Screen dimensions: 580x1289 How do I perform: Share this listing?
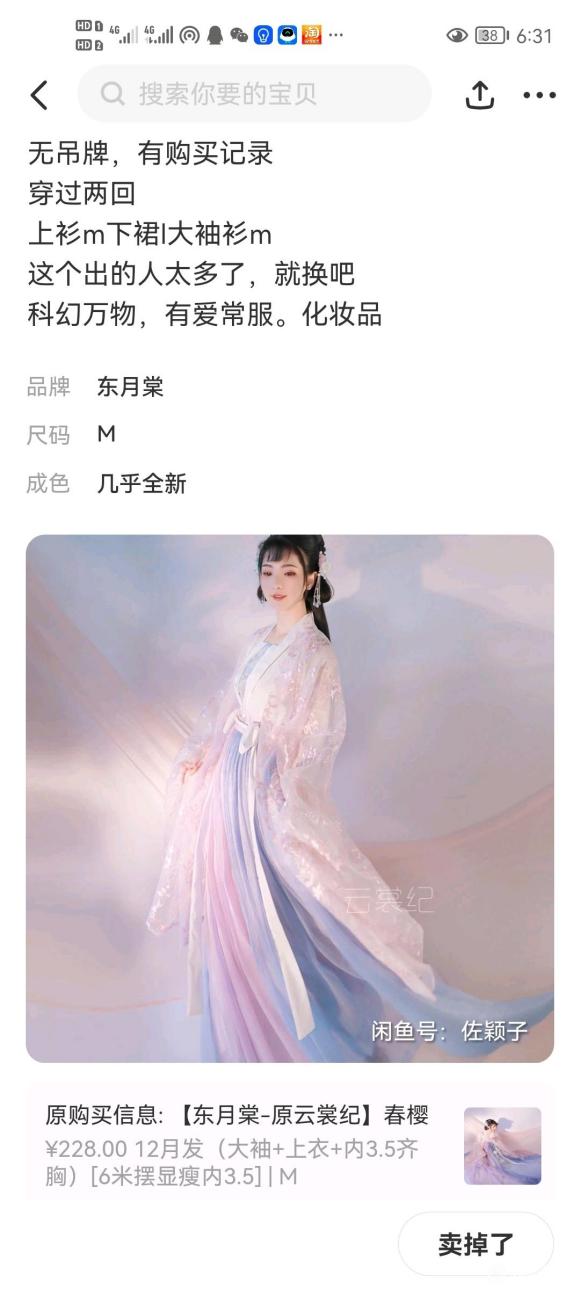click(x=480, y=95)
